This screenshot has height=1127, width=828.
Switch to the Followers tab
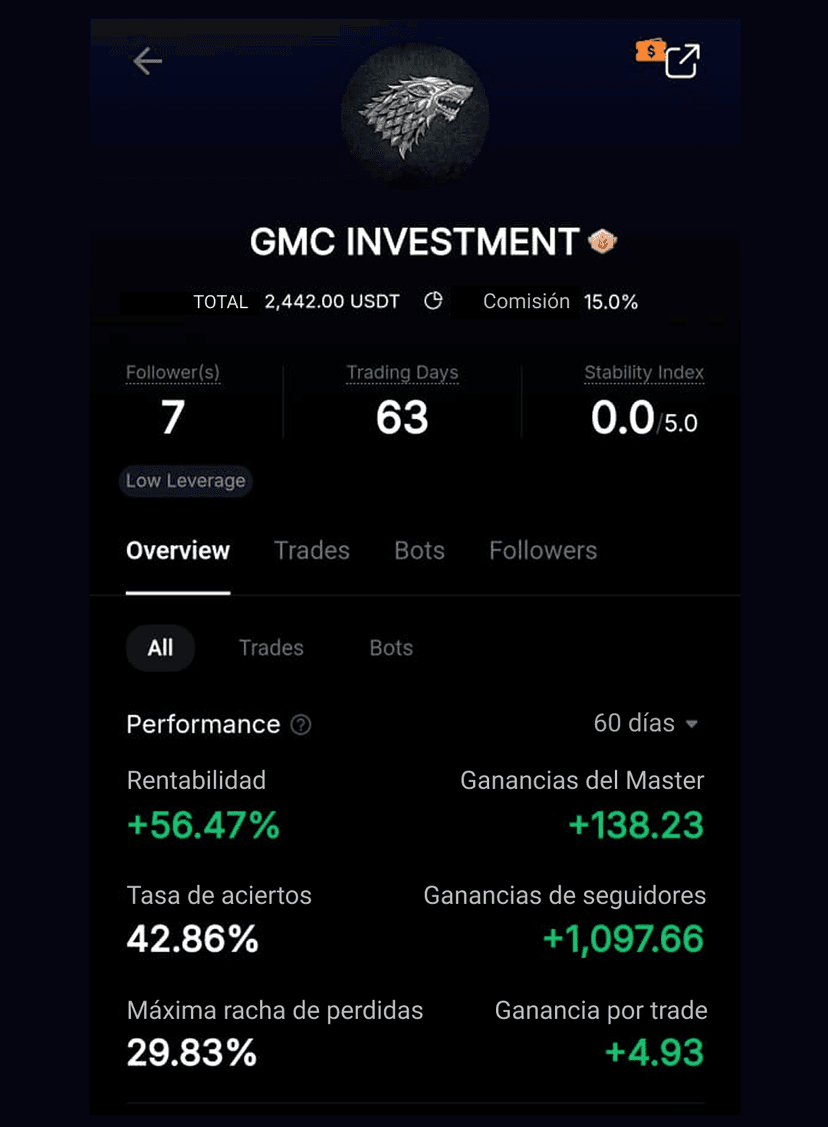click(x=542, y=550)
